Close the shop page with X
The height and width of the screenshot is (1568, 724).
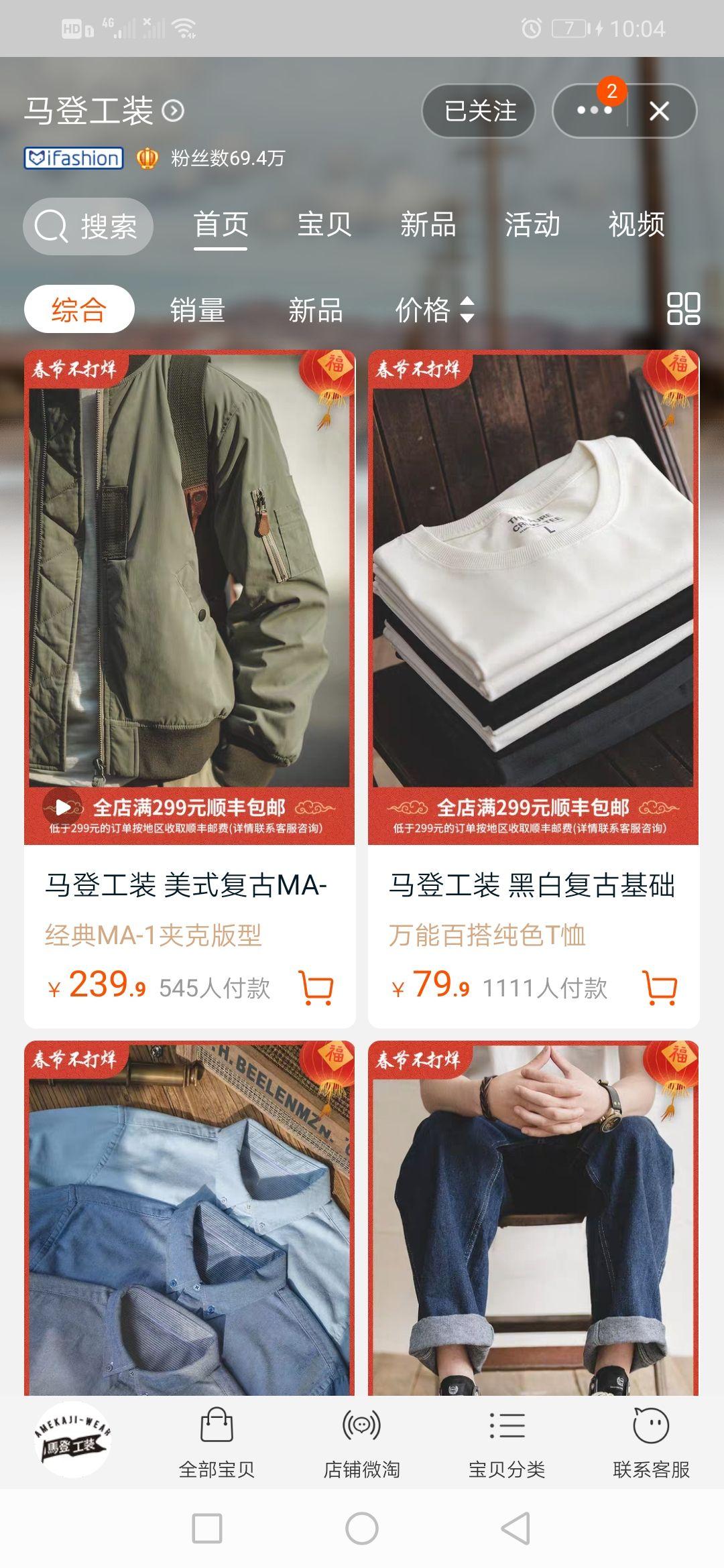(x=659, y=111)
